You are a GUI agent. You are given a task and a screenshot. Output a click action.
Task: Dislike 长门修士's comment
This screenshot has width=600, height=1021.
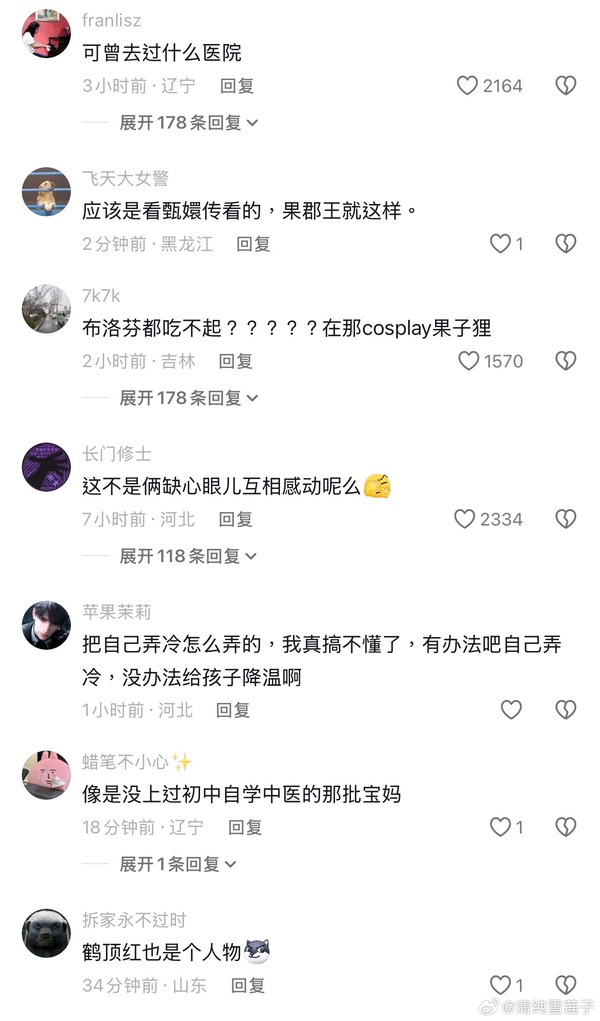[x=566, y=519]
